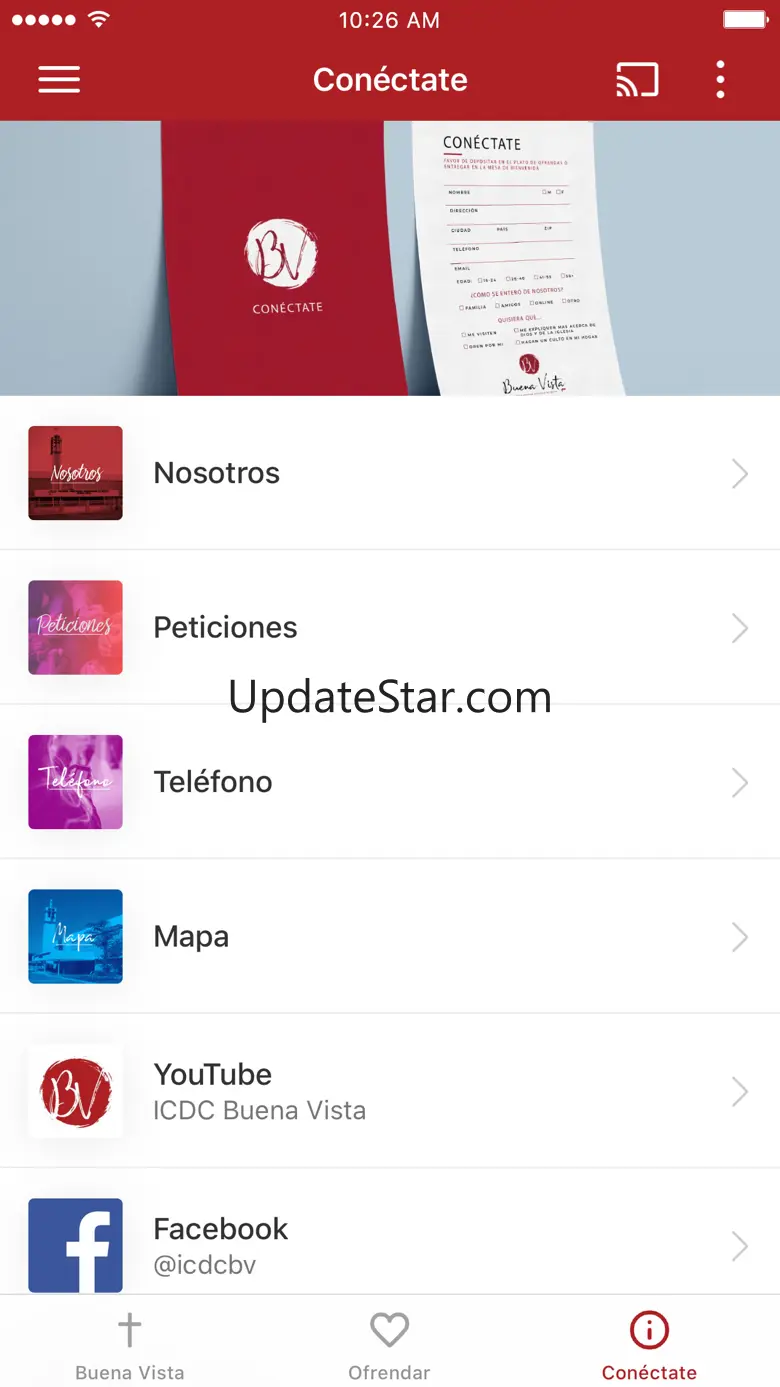Switch to the Buena Vista tab

(x=130, y=1345)
